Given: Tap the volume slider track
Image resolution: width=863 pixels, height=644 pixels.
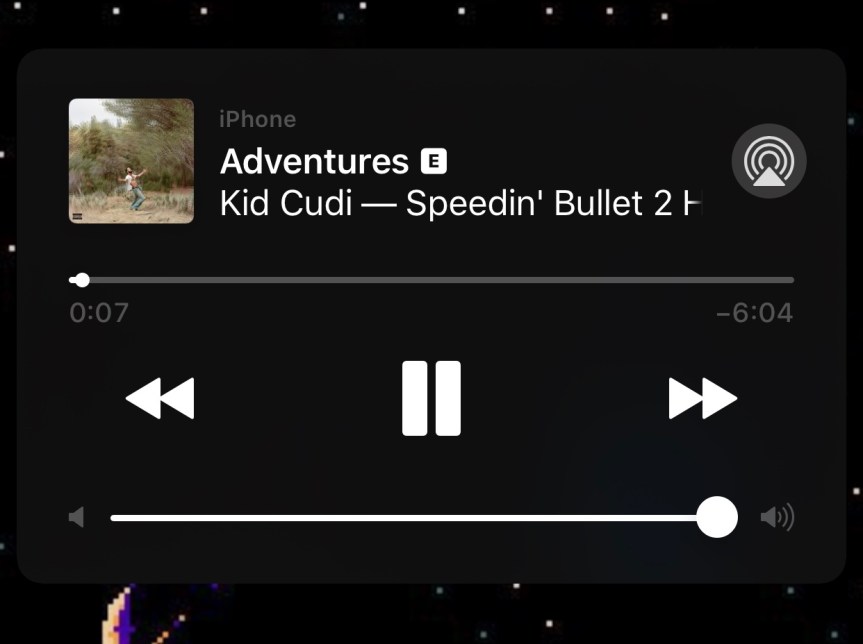Looking at the screenshot, I should tap(400, 518).
